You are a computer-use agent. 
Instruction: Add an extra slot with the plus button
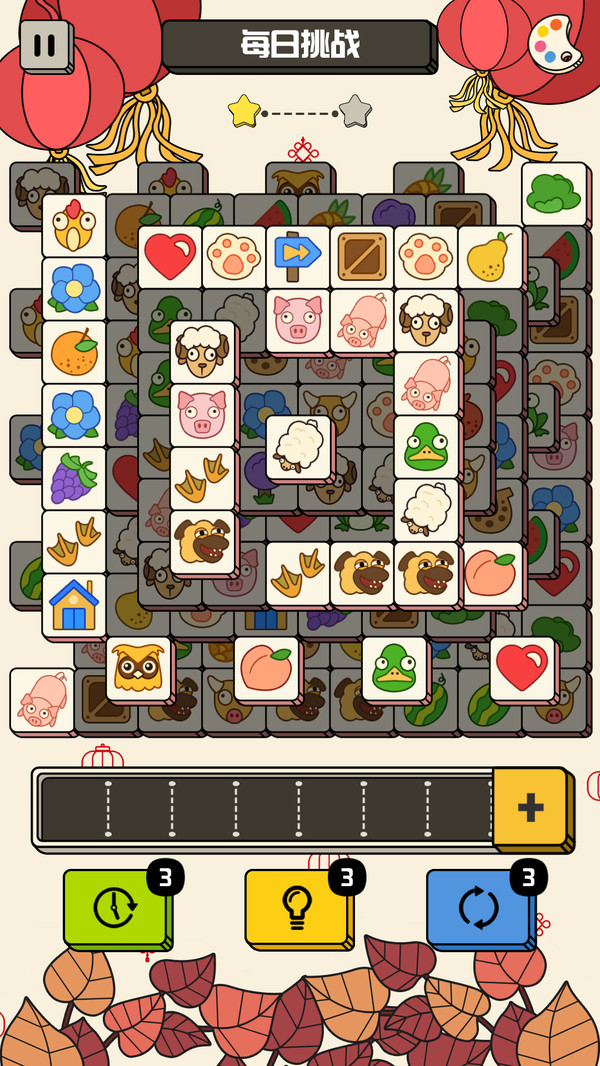(x=530, y=806)
